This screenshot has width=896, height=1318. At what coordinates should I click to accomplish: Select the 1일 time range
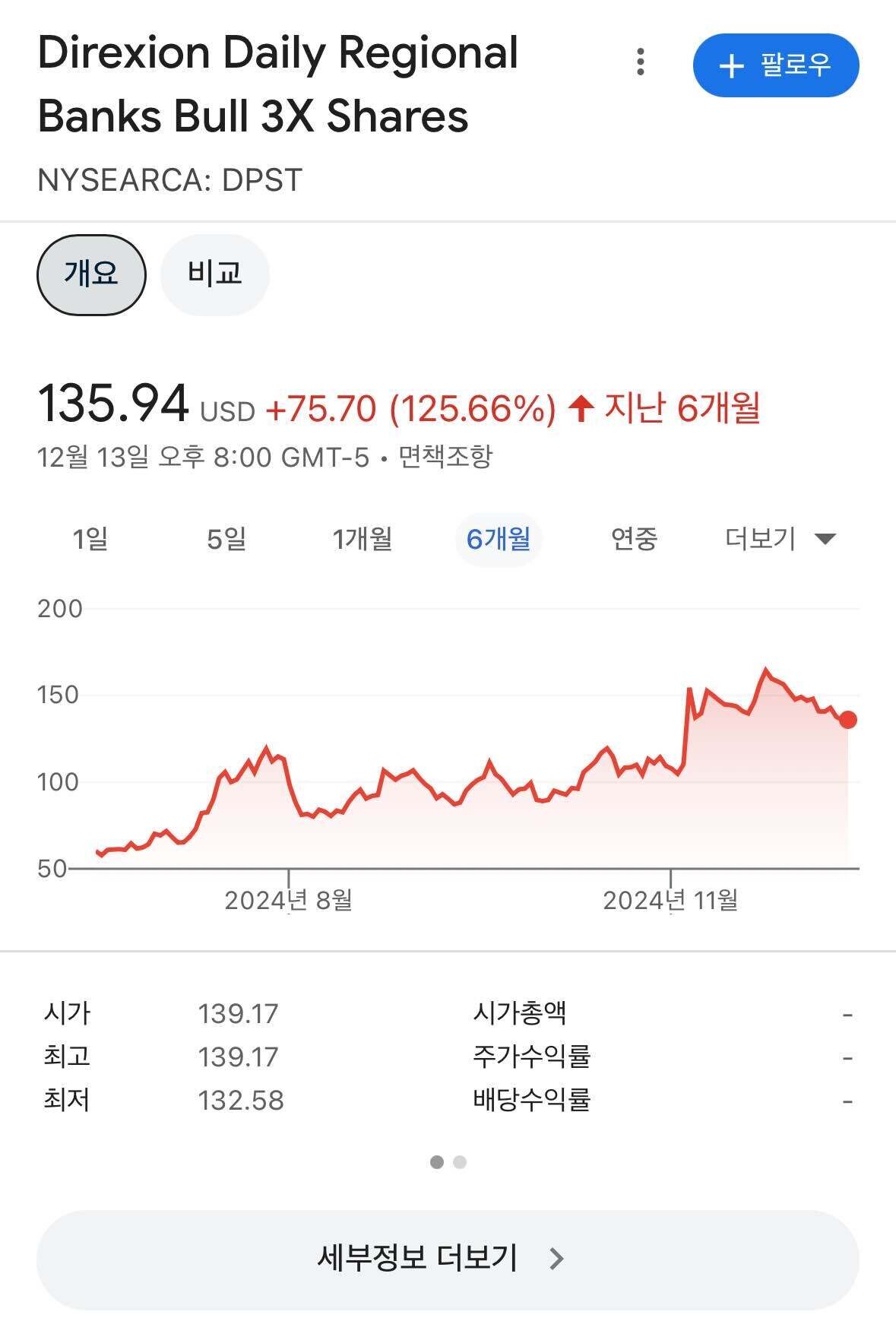pos(91,540)
